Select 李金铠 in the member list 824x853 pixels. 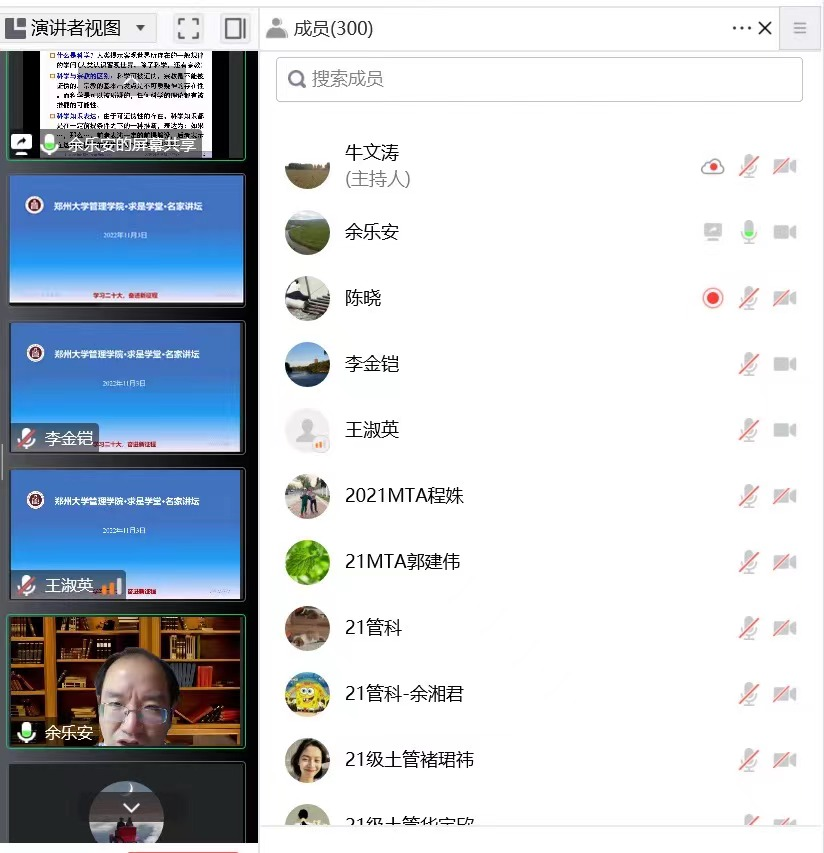pyautogui.click(x=372, y=364)
